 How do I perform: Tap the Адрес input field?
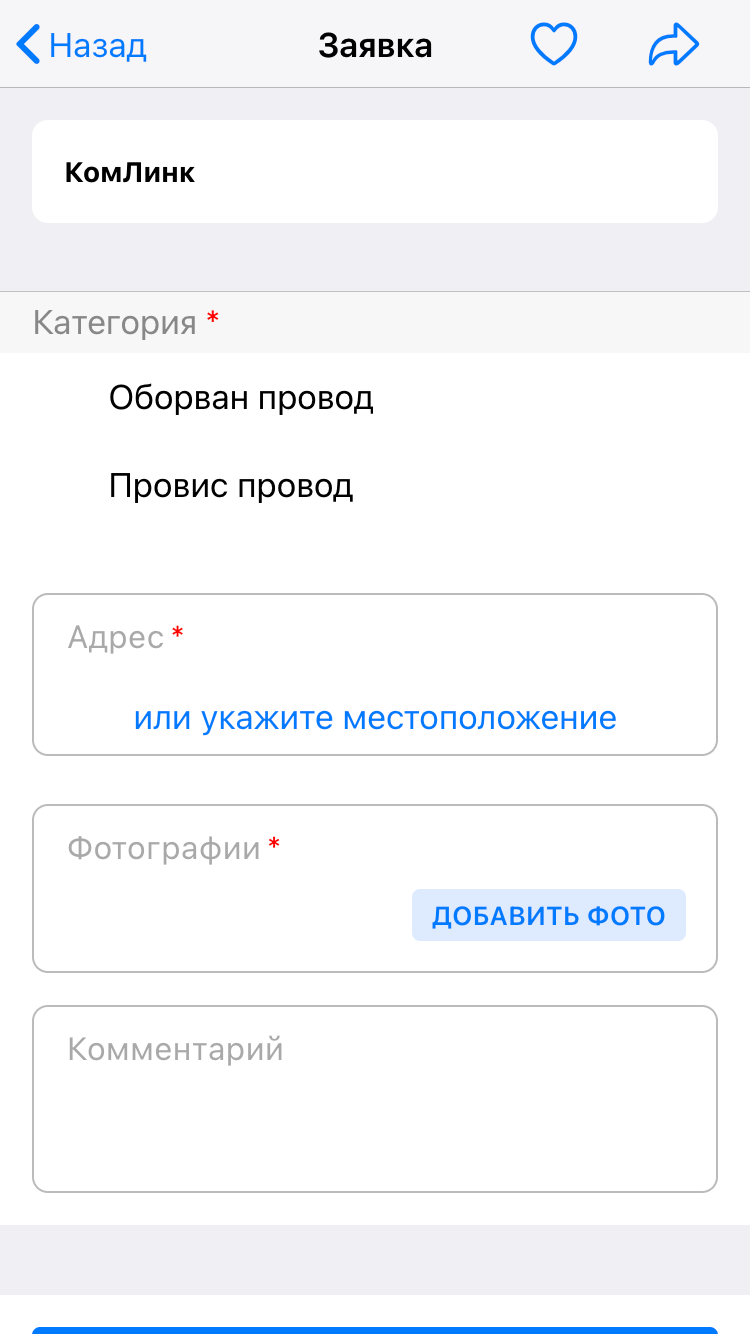pyautogui.click(x=375, y=640)
